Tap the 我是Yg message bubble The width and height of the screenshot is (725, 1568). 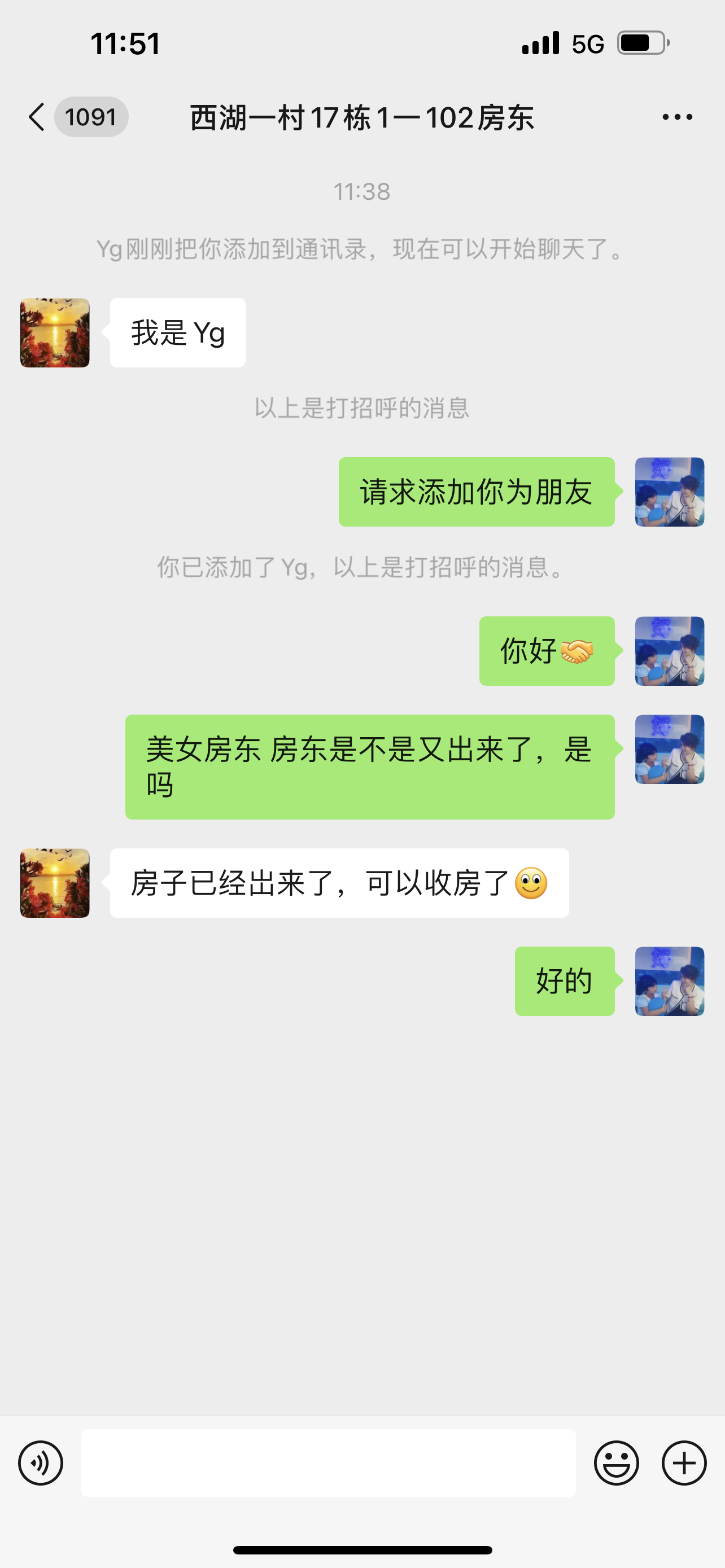(177, 332)
